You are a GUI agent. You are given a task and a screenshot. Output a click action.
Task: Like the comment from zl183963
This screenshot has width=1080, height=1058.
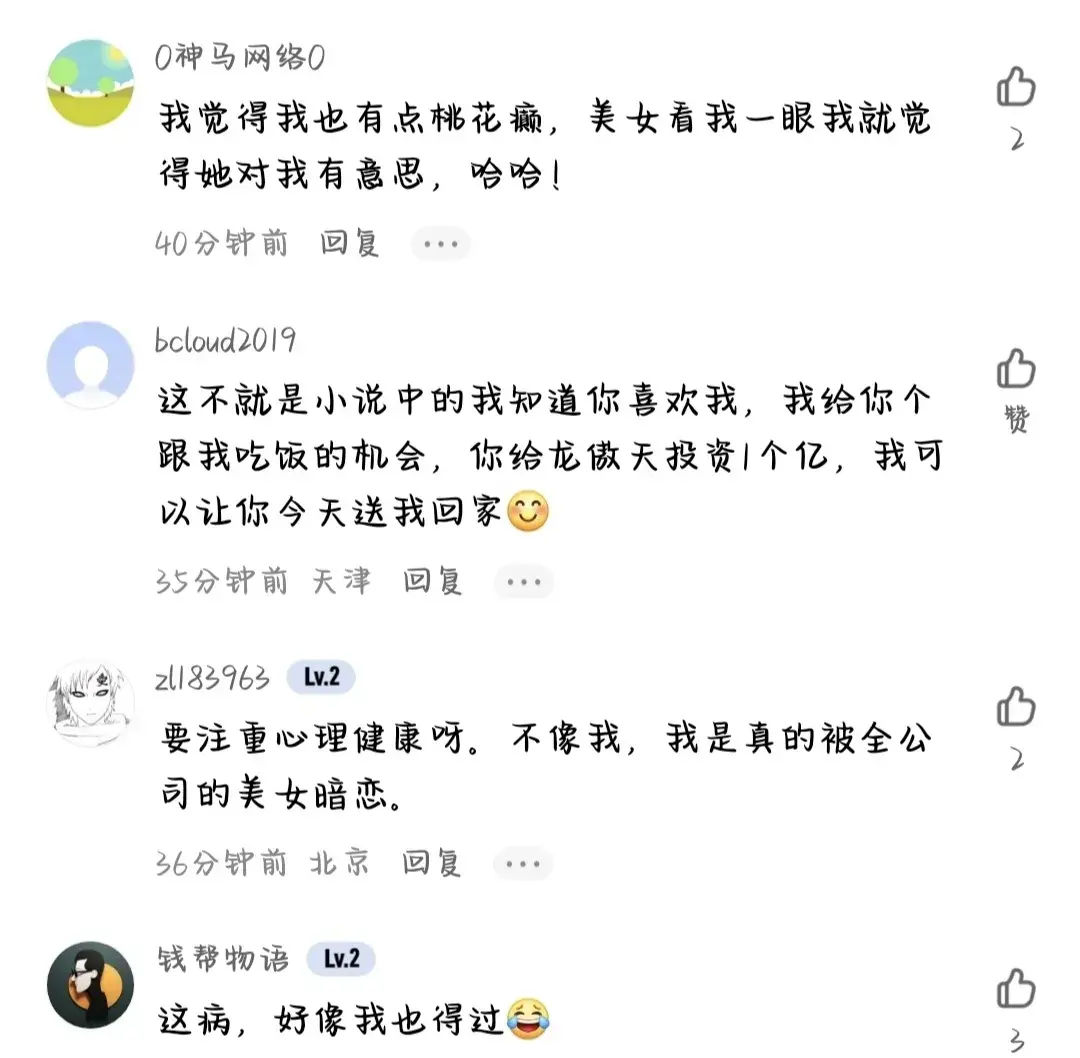coord(1016,708)
